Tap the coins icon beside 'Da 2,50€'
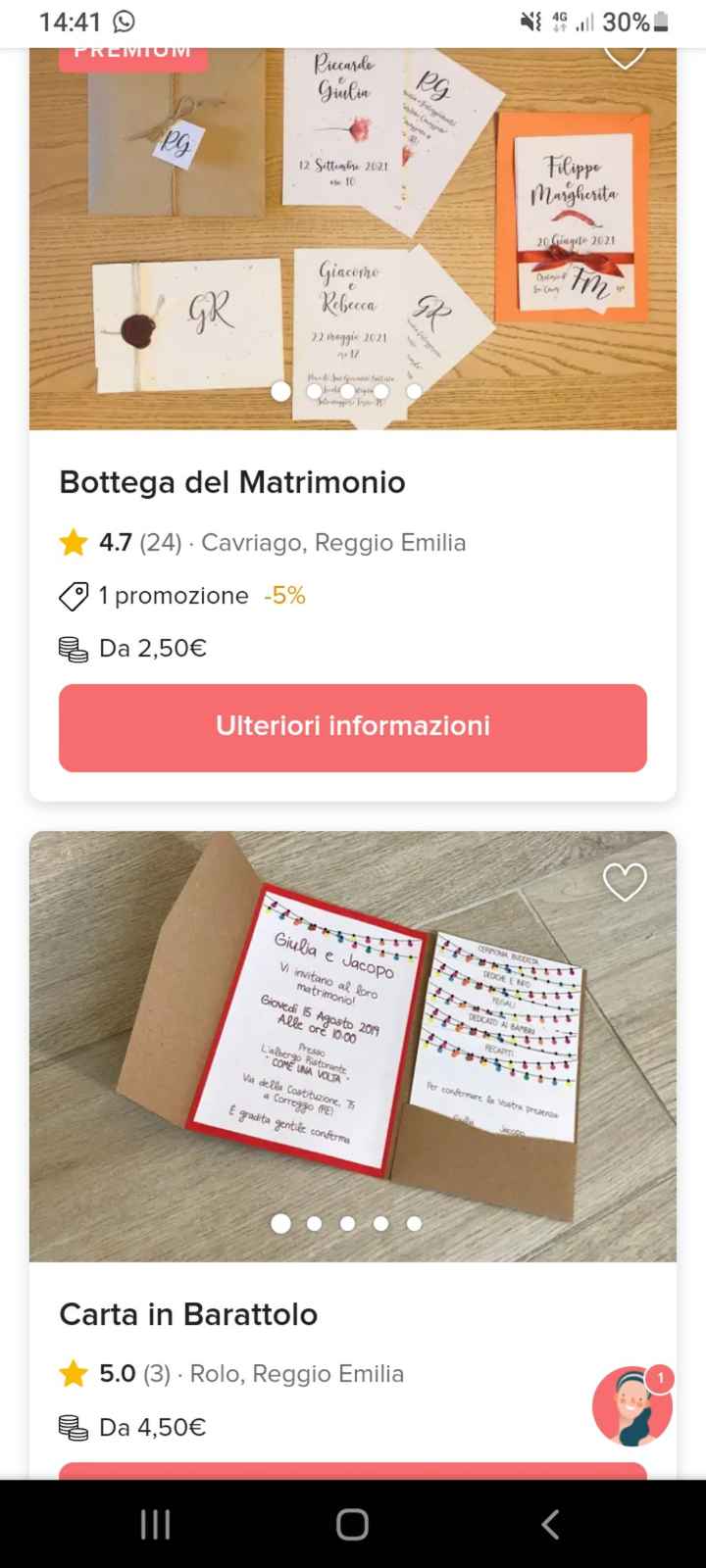 pos(72,647)
